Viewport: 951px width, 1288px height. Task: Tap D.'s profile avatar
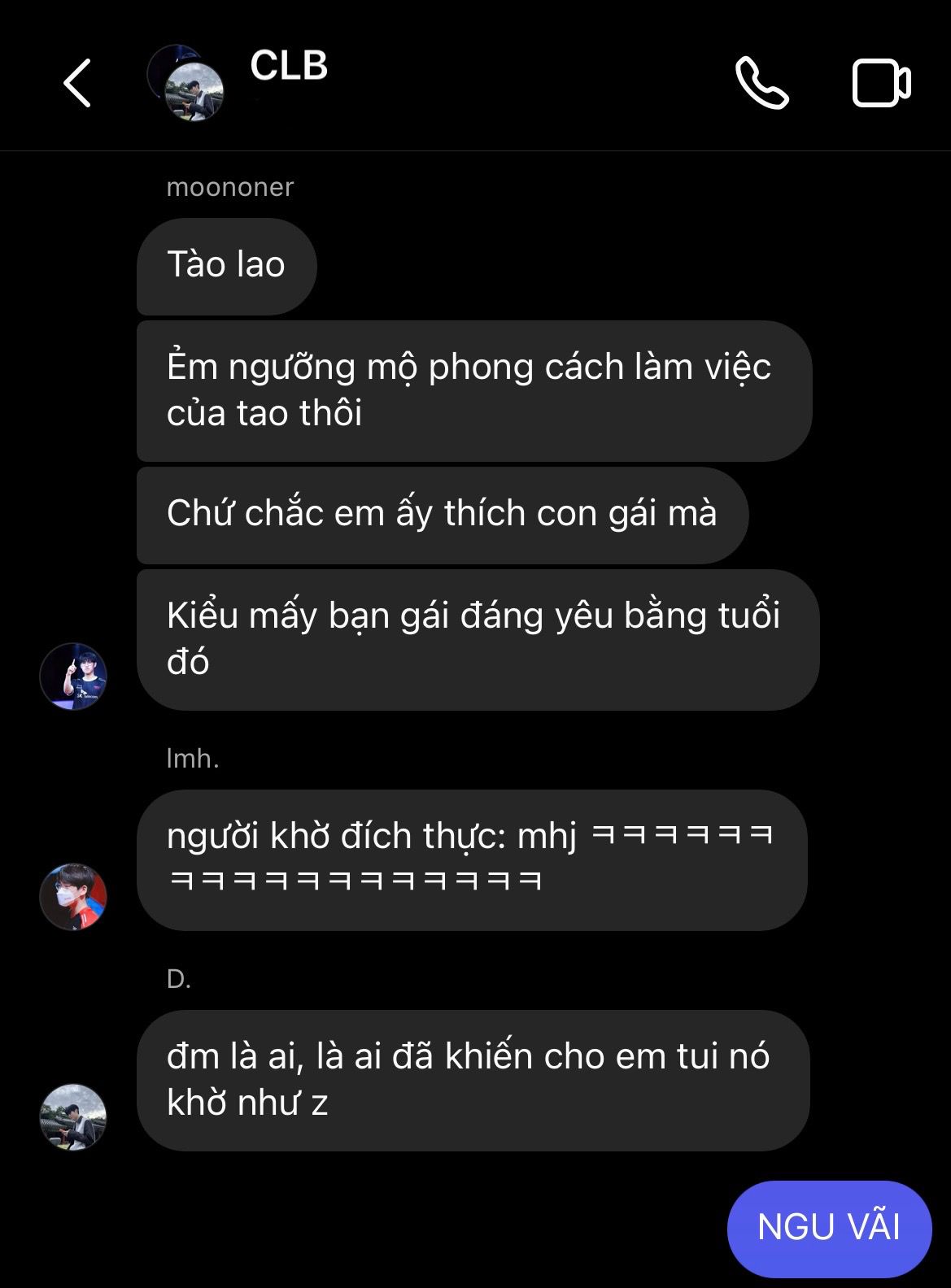73,1117
